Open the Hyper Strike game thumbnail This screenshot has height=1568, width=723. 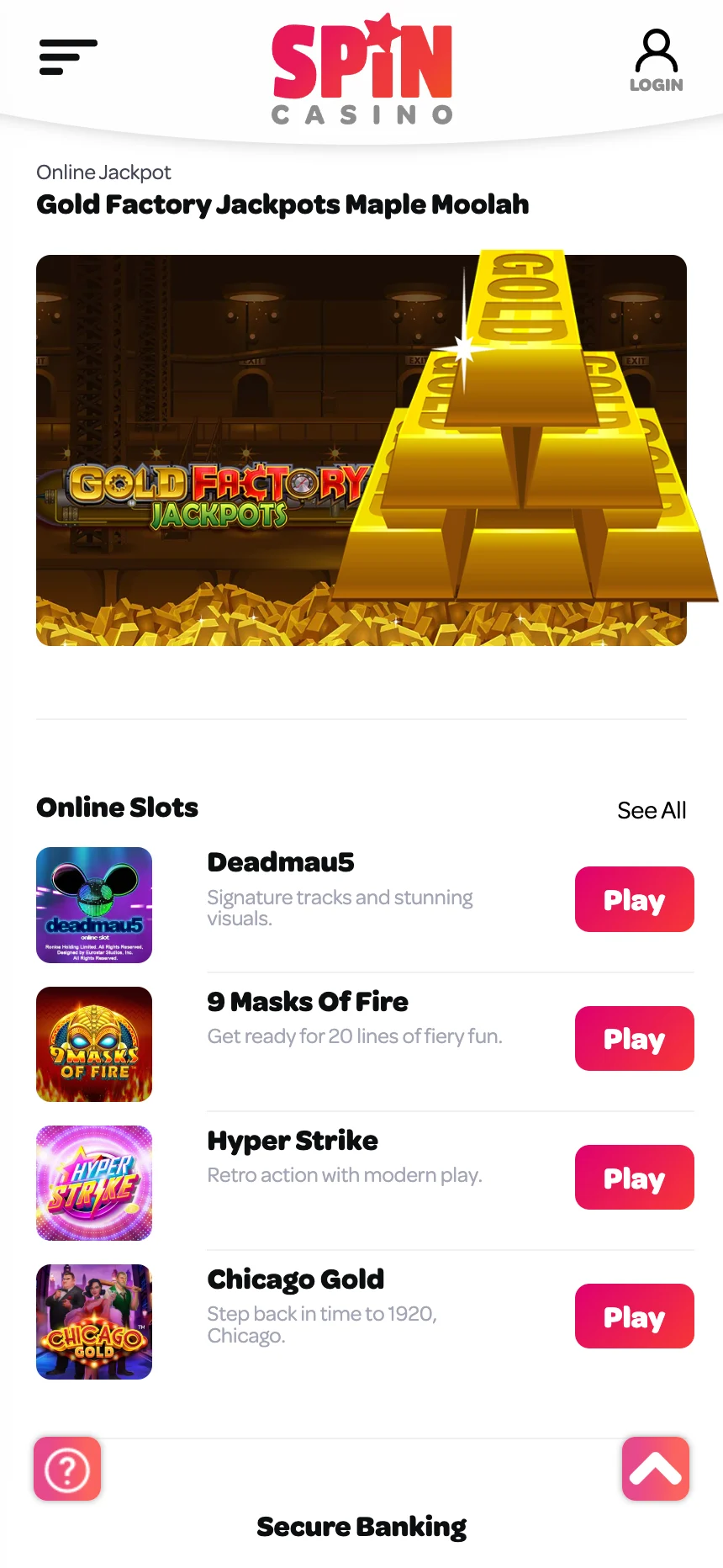pyautogui.click(x=94, y=1183)
